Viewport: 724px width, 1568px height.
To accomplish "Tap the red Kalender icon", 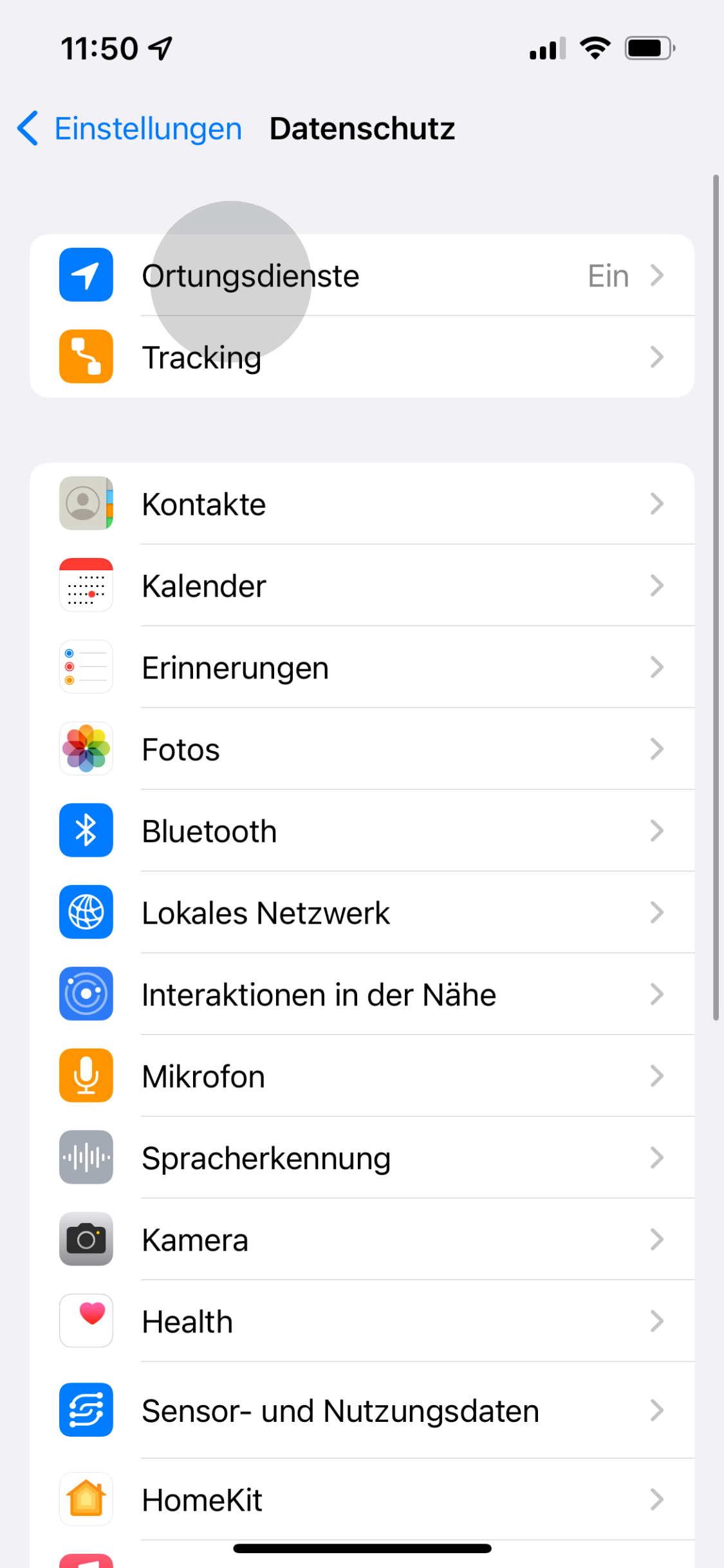I will tap(86, 586).
